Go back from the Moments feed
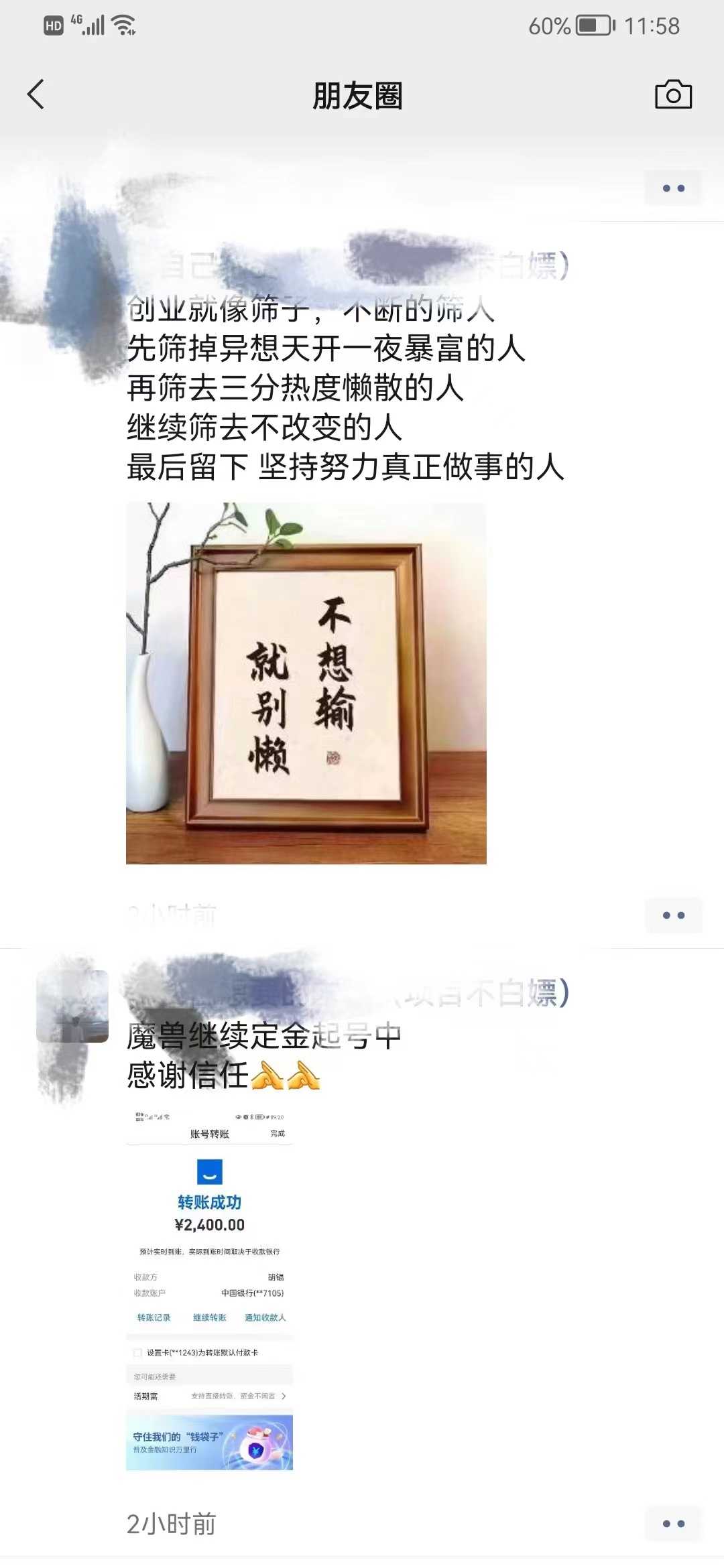The width and height of the screenshot is (724, 1568). 36,94
